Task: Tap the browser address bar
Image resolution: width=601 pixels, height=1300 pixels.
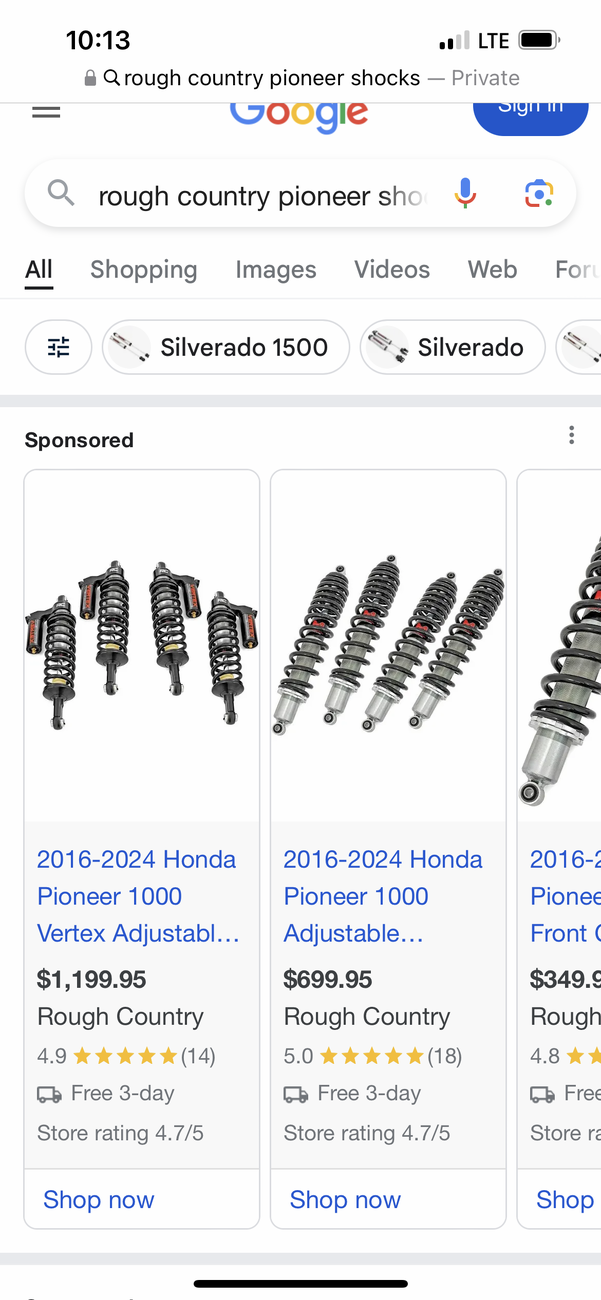Action: click(x=301, y=78)
